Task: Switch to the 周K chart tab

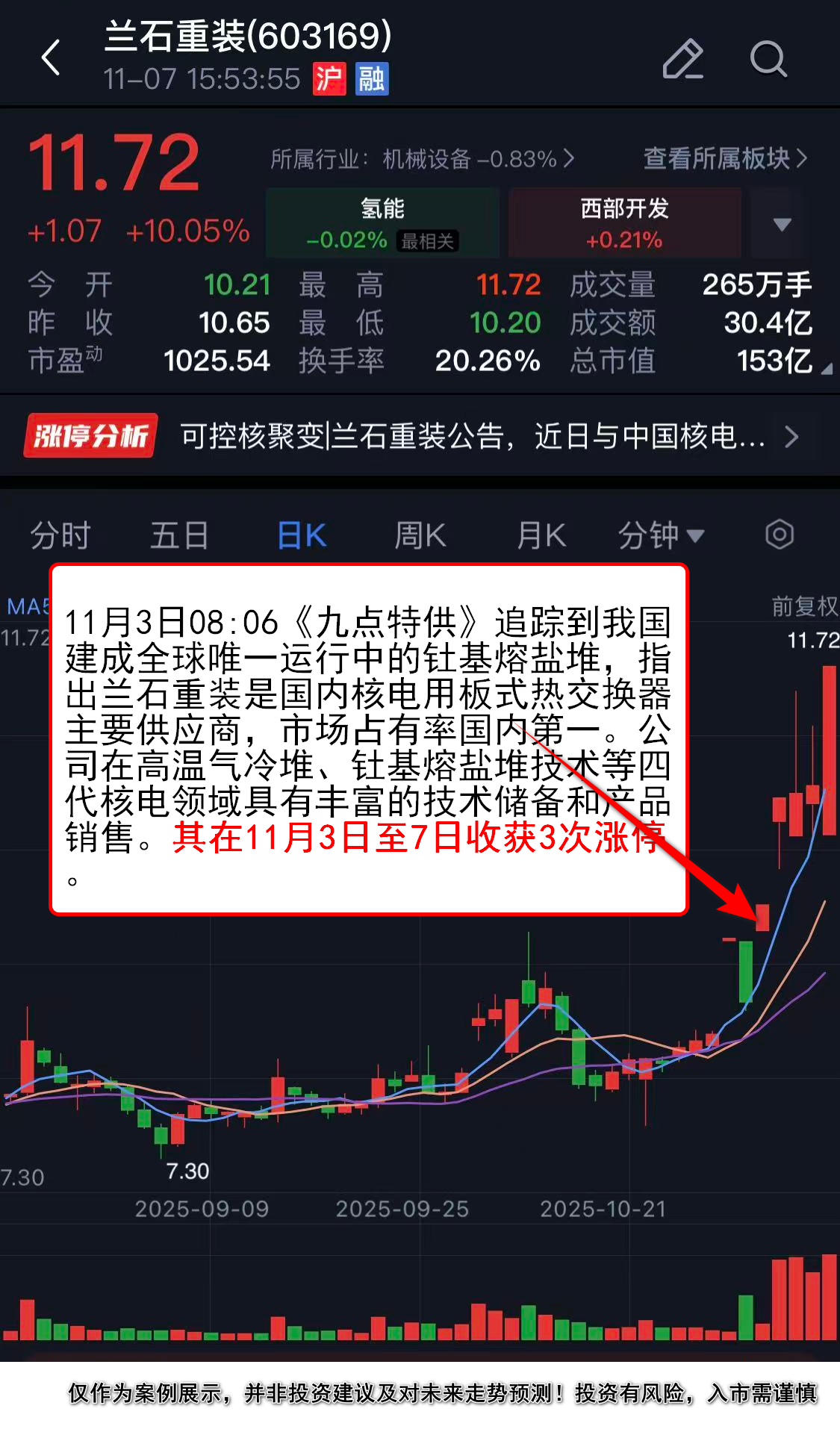Action: click(420, 535)
